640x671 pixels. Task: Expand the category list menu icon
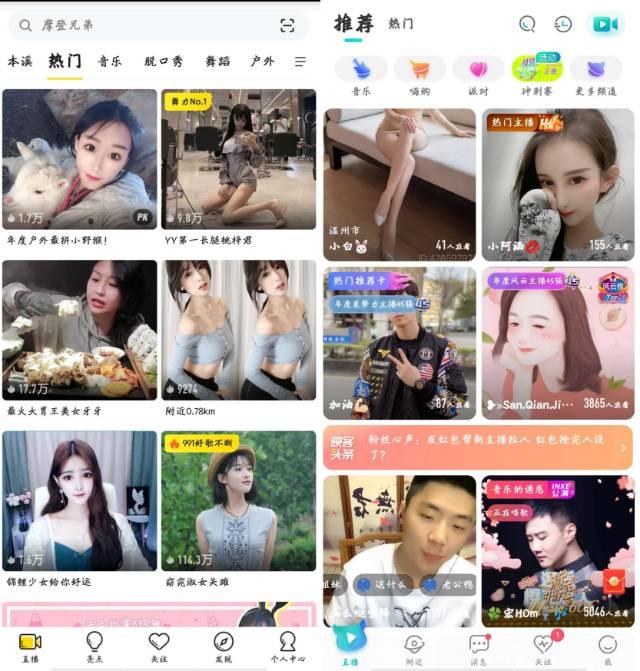300,61
